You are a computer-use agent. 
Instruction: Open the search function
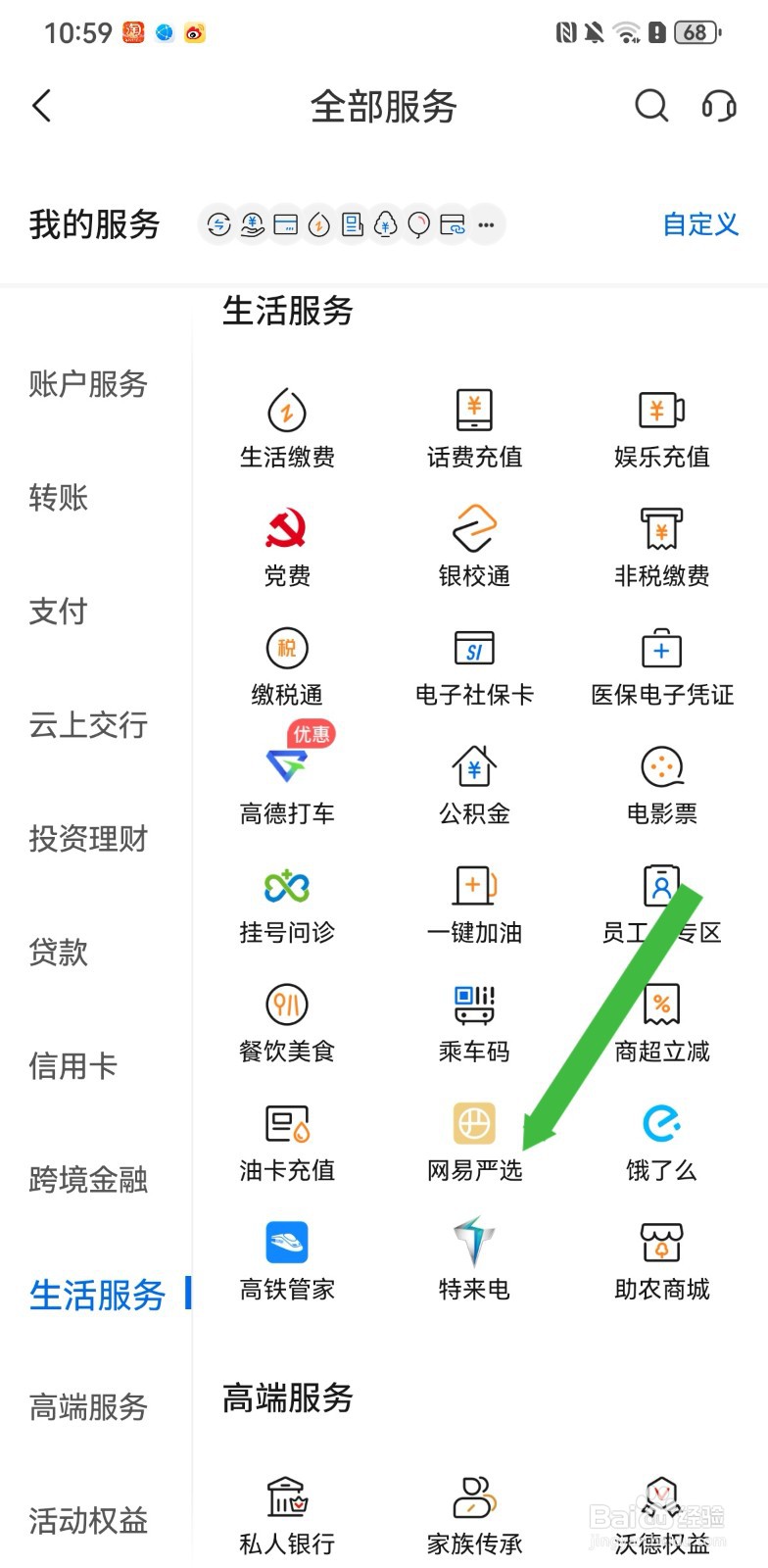click(x=650, y=106)
